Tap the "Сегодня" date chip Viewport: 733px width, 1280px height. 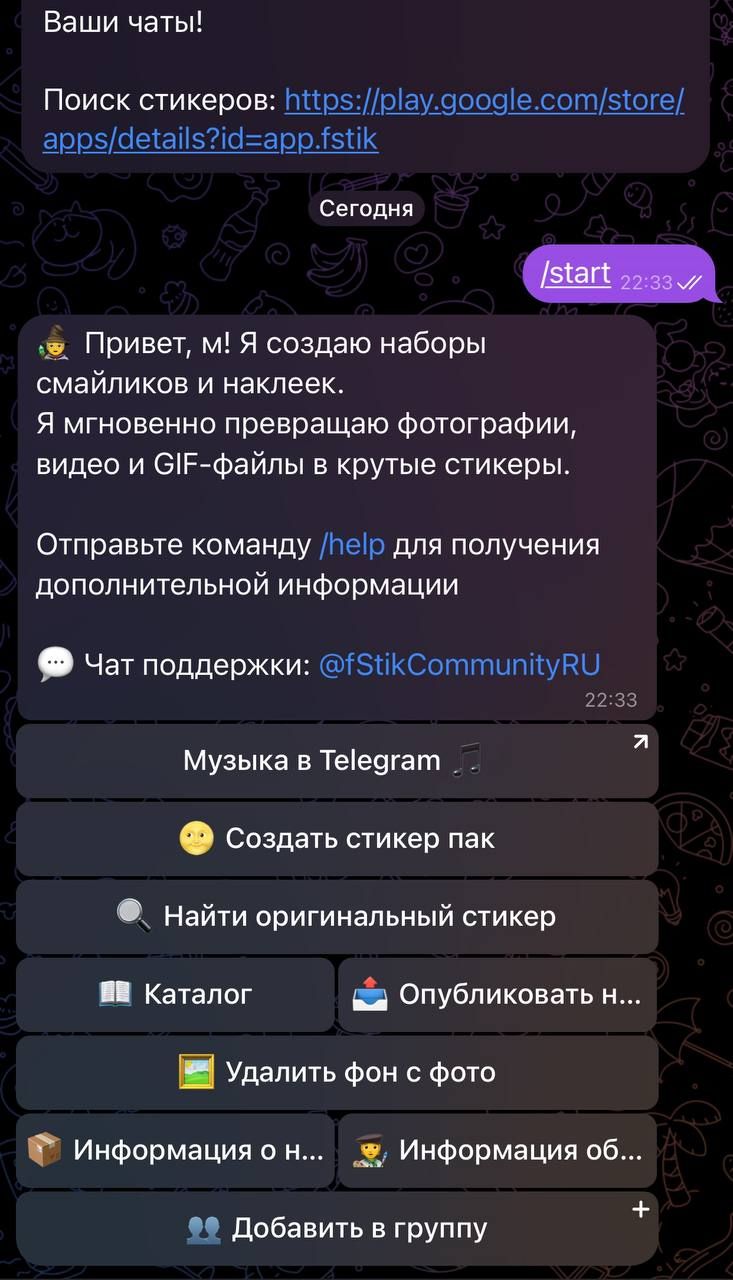click(366, 208)
